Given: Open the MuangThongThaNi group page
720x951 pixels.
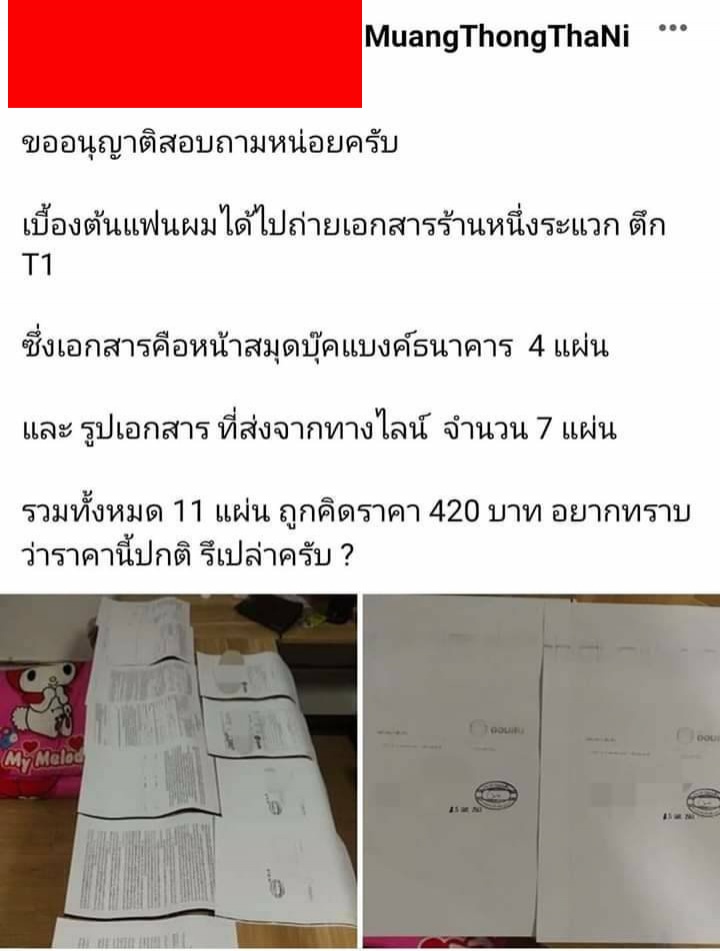Looking at the screenshot, I should coord(497,37).
